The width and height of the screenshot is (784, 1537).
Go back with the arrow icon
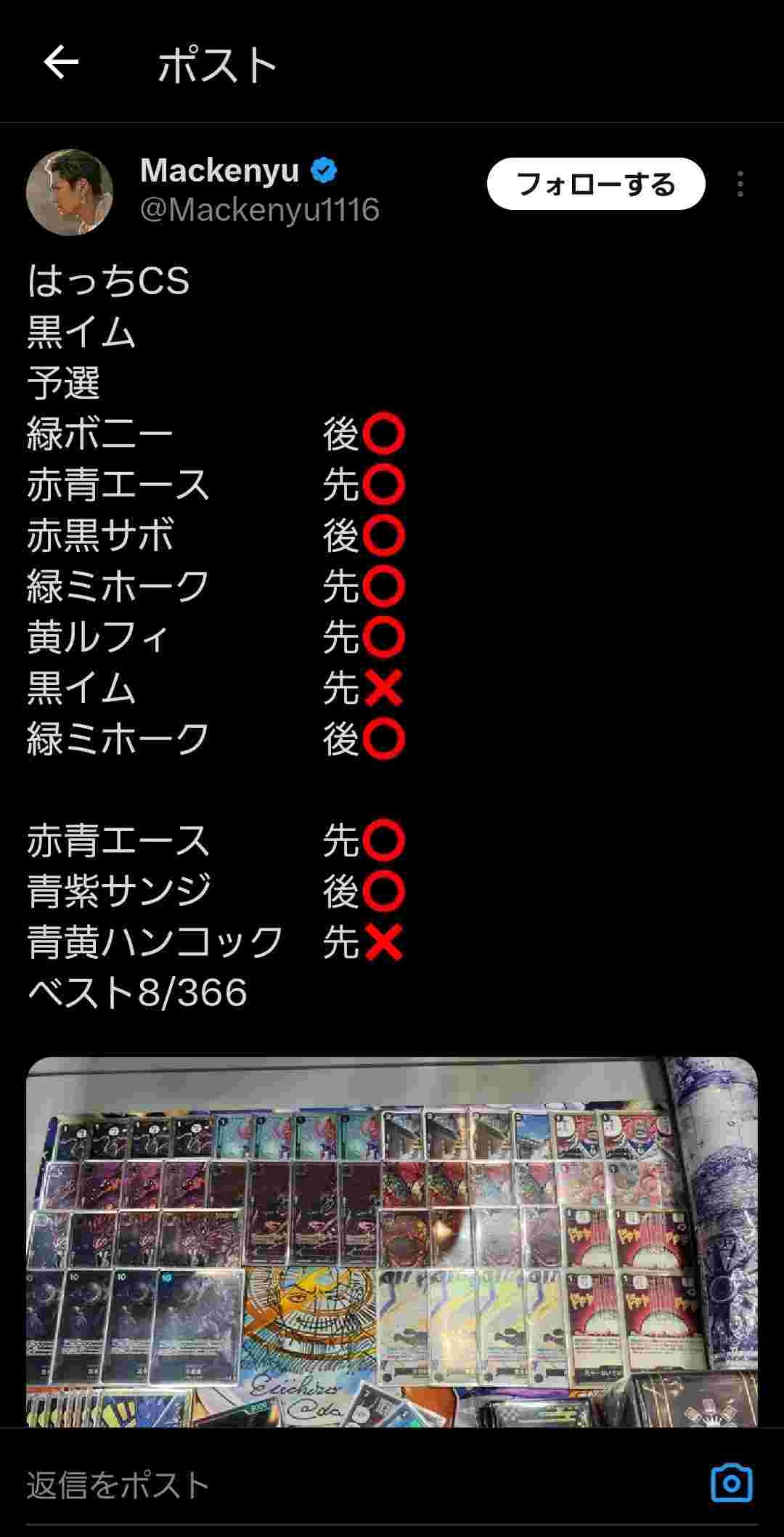click(61, 62)
